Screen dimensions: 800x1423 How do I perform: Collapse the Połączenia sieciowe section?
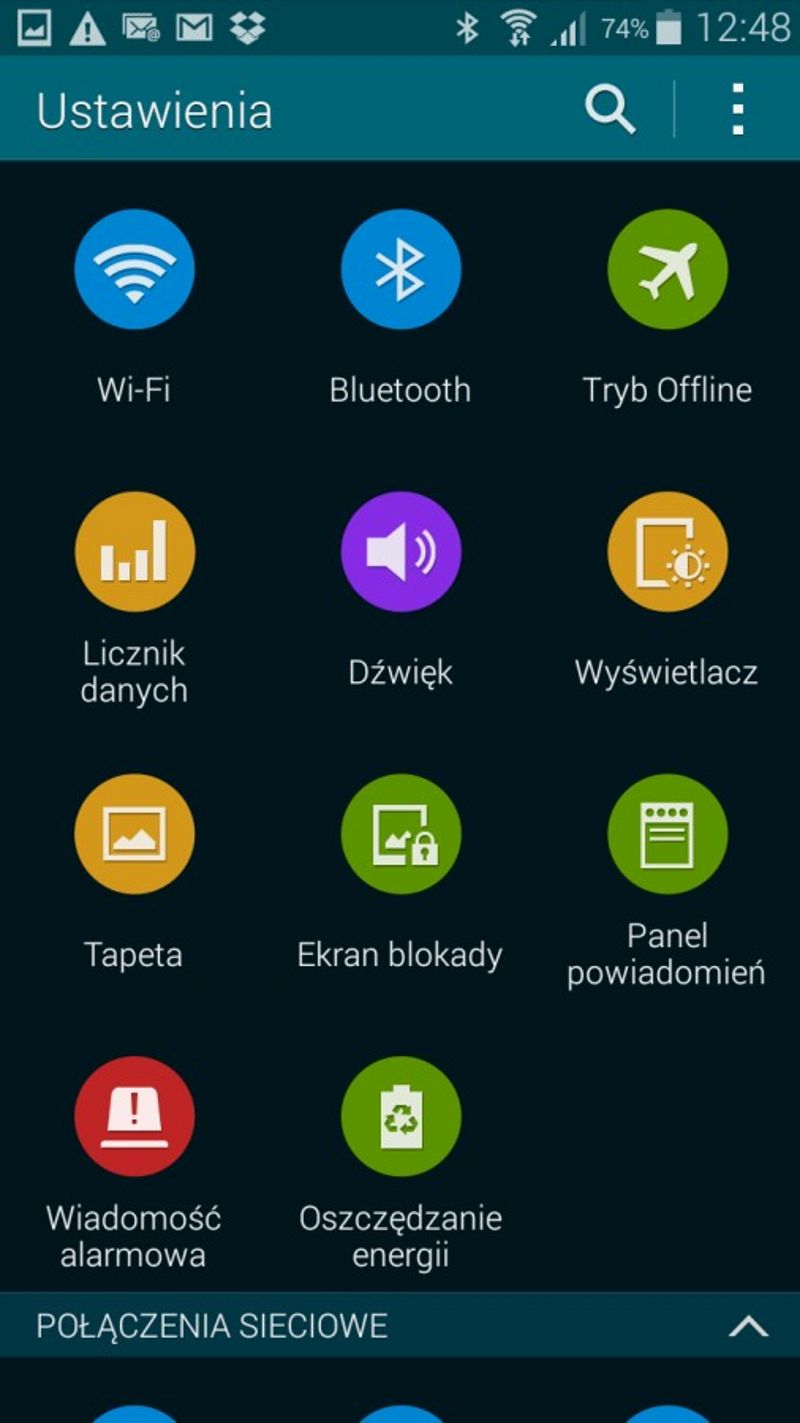748,1326
